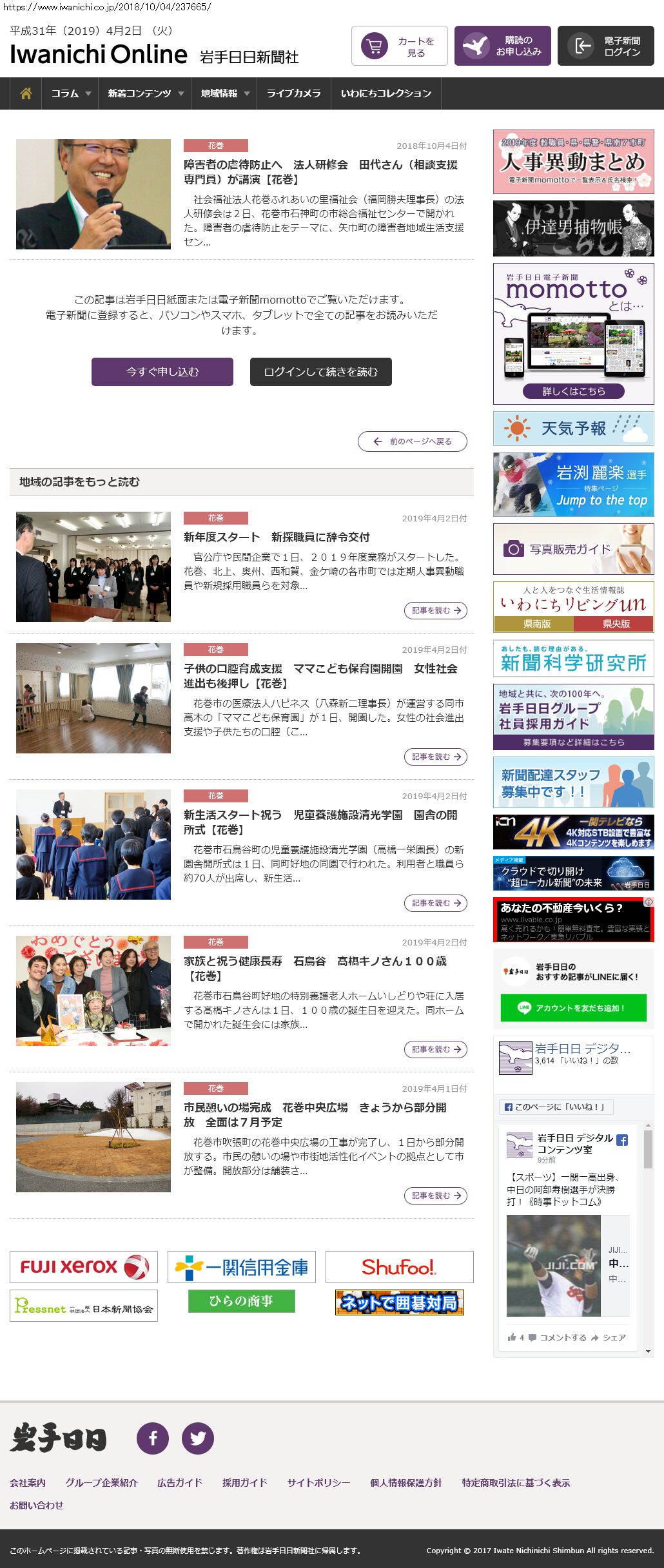Viewport: 664px width, 1568px height.
Task: Expand the コラム menu
Action: 70,93
